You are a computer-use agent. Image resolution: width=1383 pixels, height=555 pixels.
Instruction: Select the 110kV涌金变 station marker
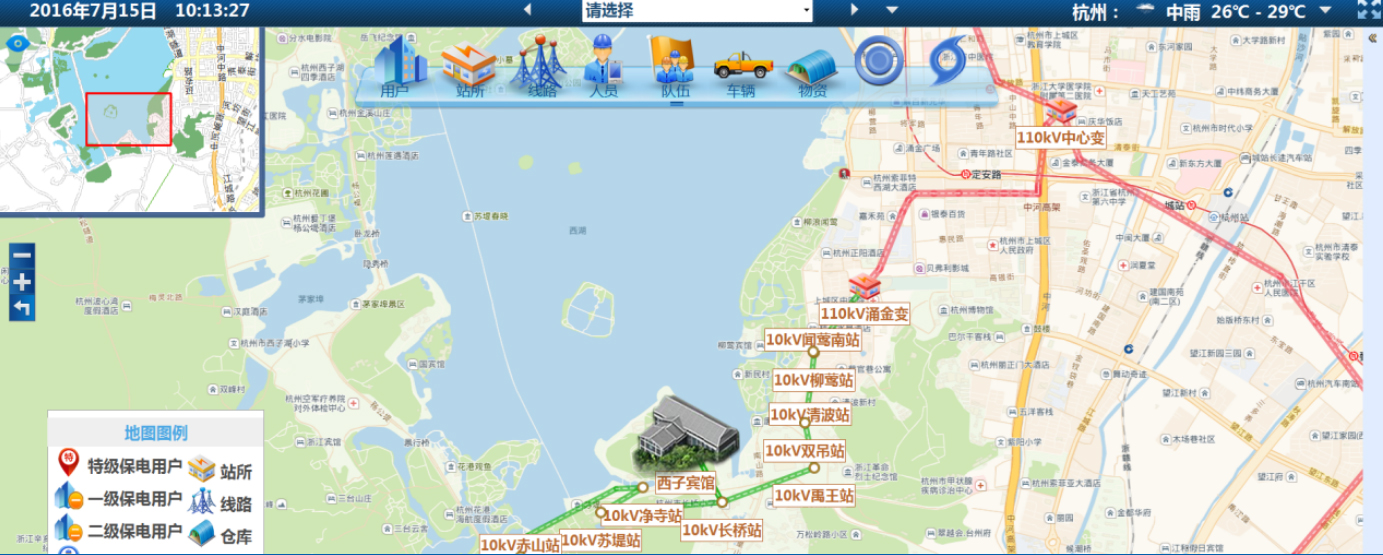(x=864, y=289)
